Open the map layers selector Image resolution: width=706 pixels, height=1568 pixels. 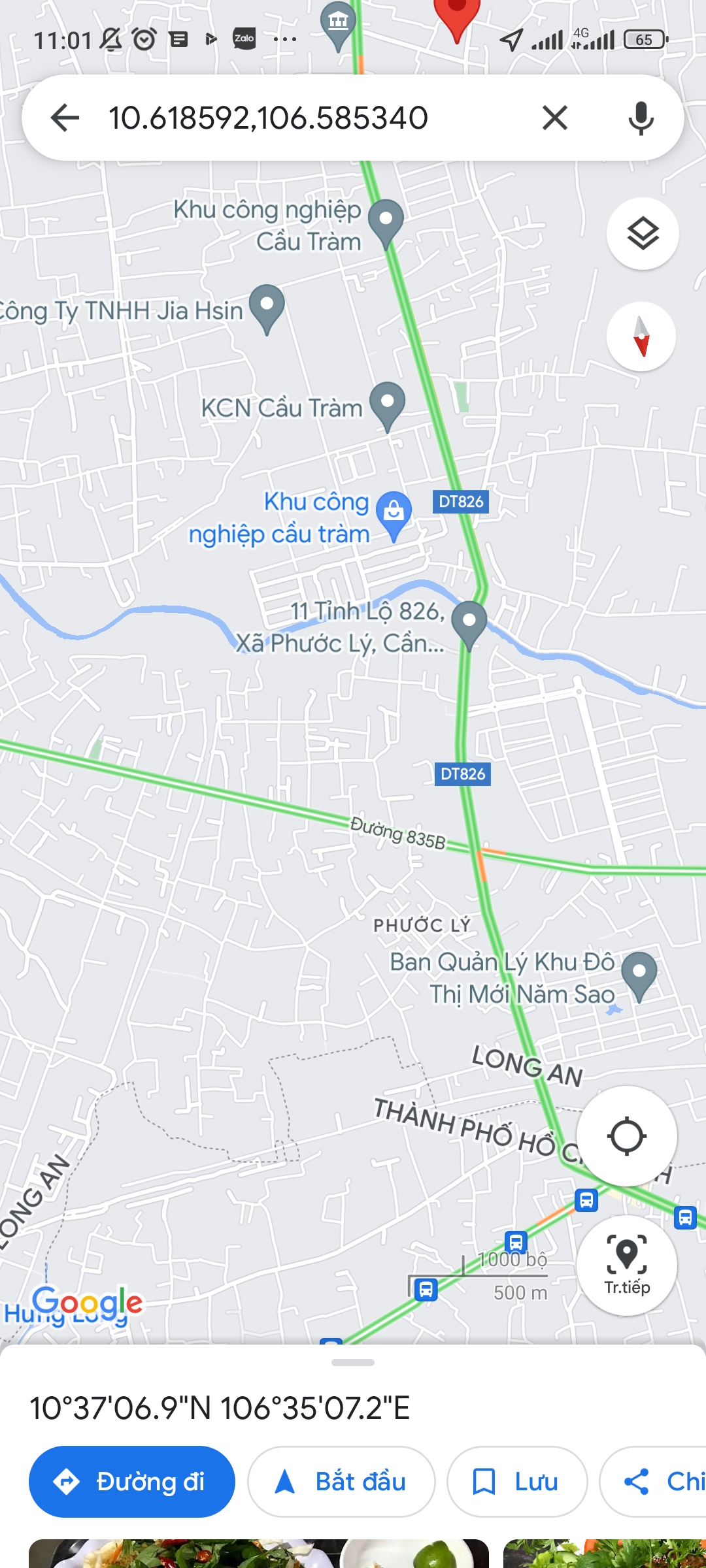pos(643,233)
